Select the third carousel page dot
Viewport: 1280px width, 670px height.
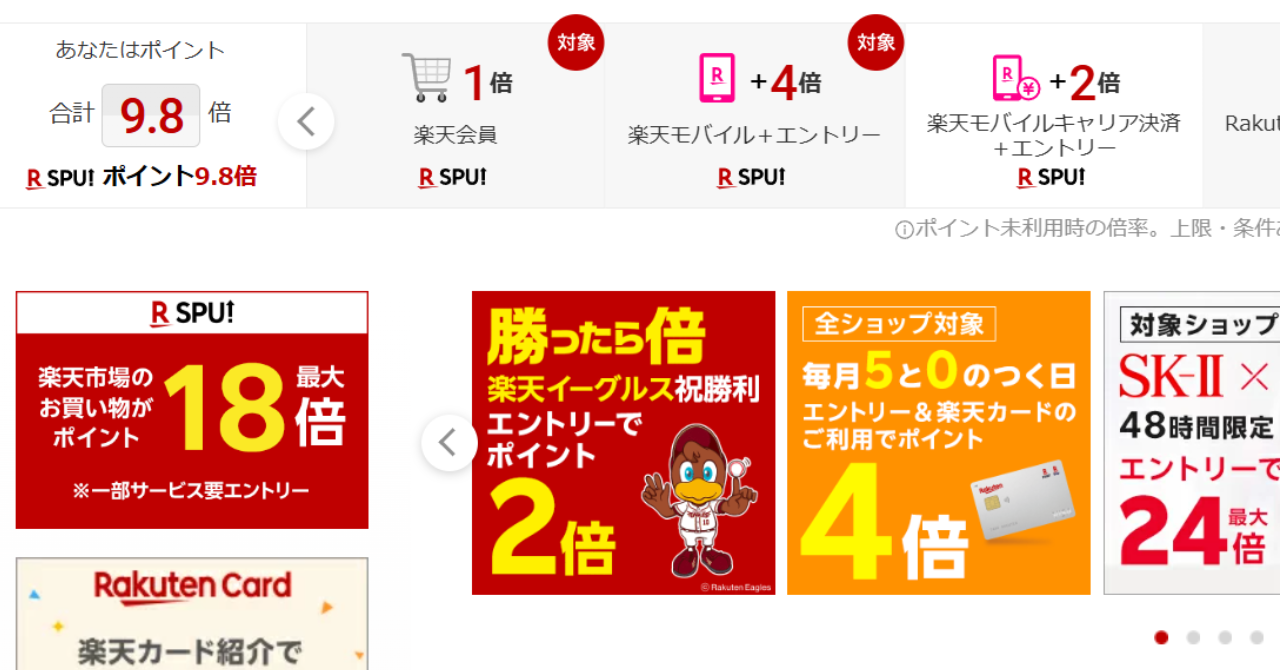[x=1225, y=637]
